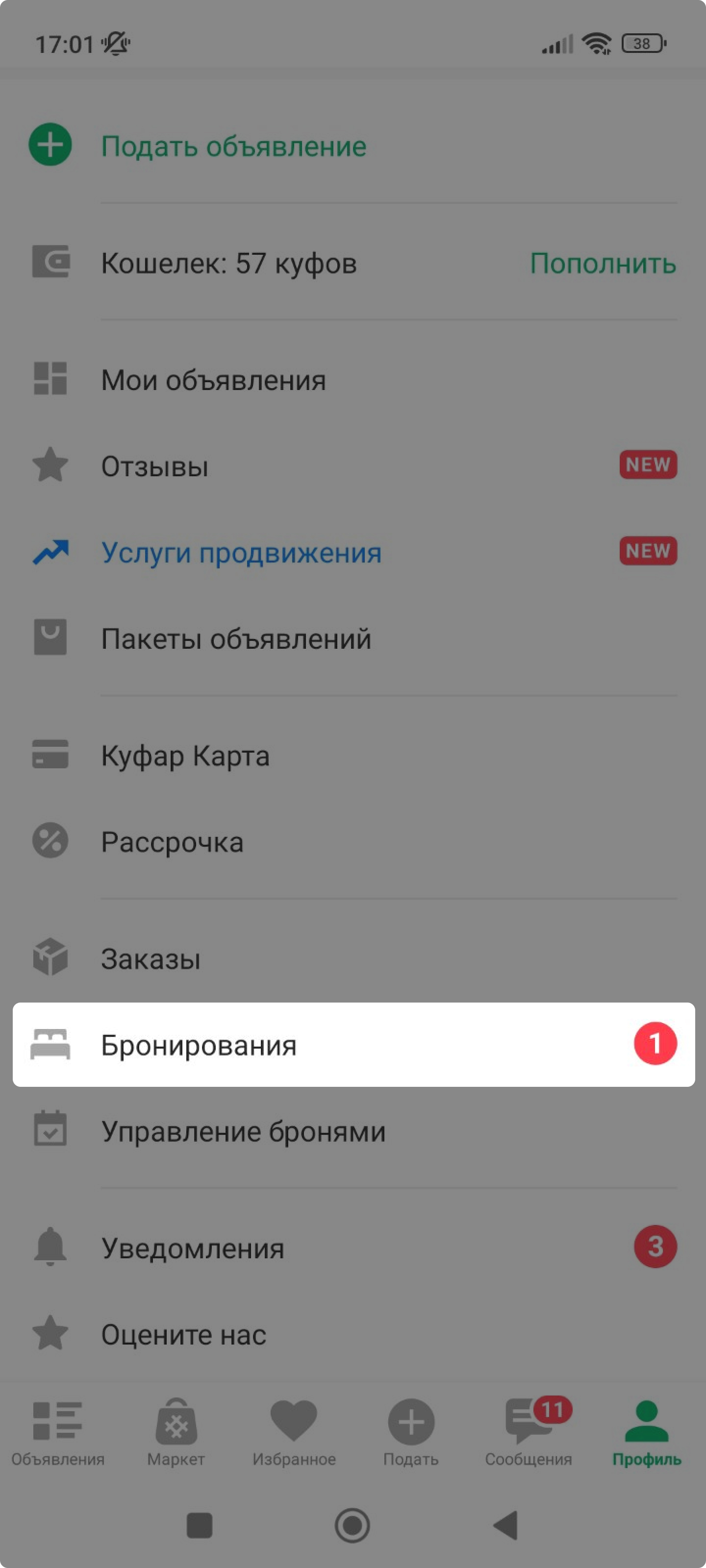The width and height of the screenshot is (706, 1568).
Task: Switch to the Объявления tab
Action: [58, 1433]
